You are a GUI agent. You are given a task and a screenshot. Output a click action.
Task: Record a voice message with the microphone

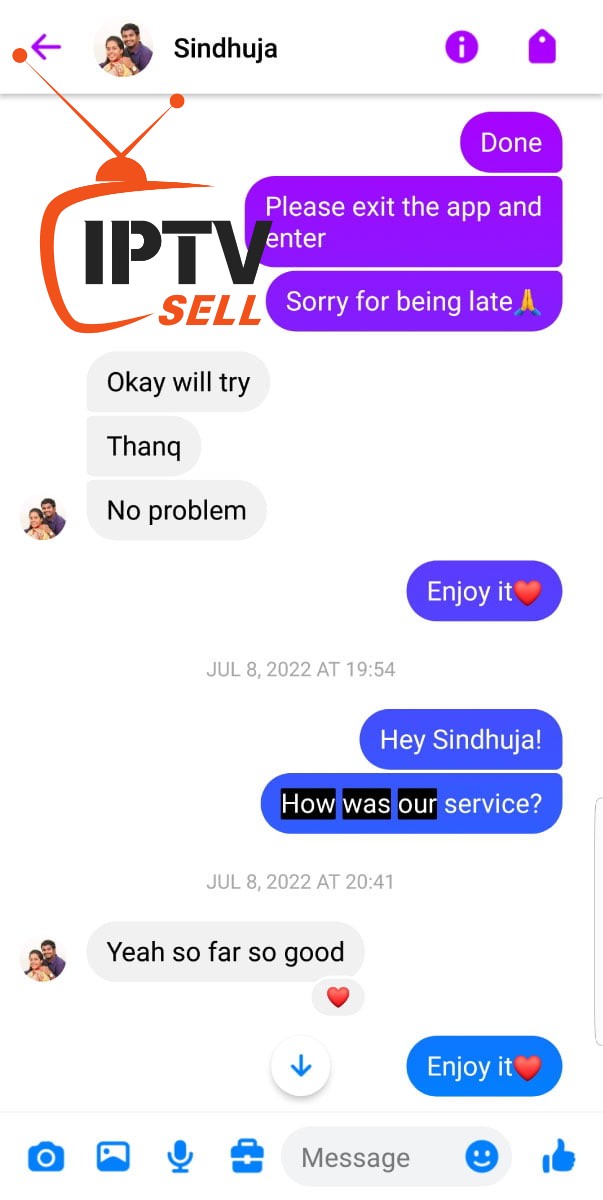click(180, 1158)
